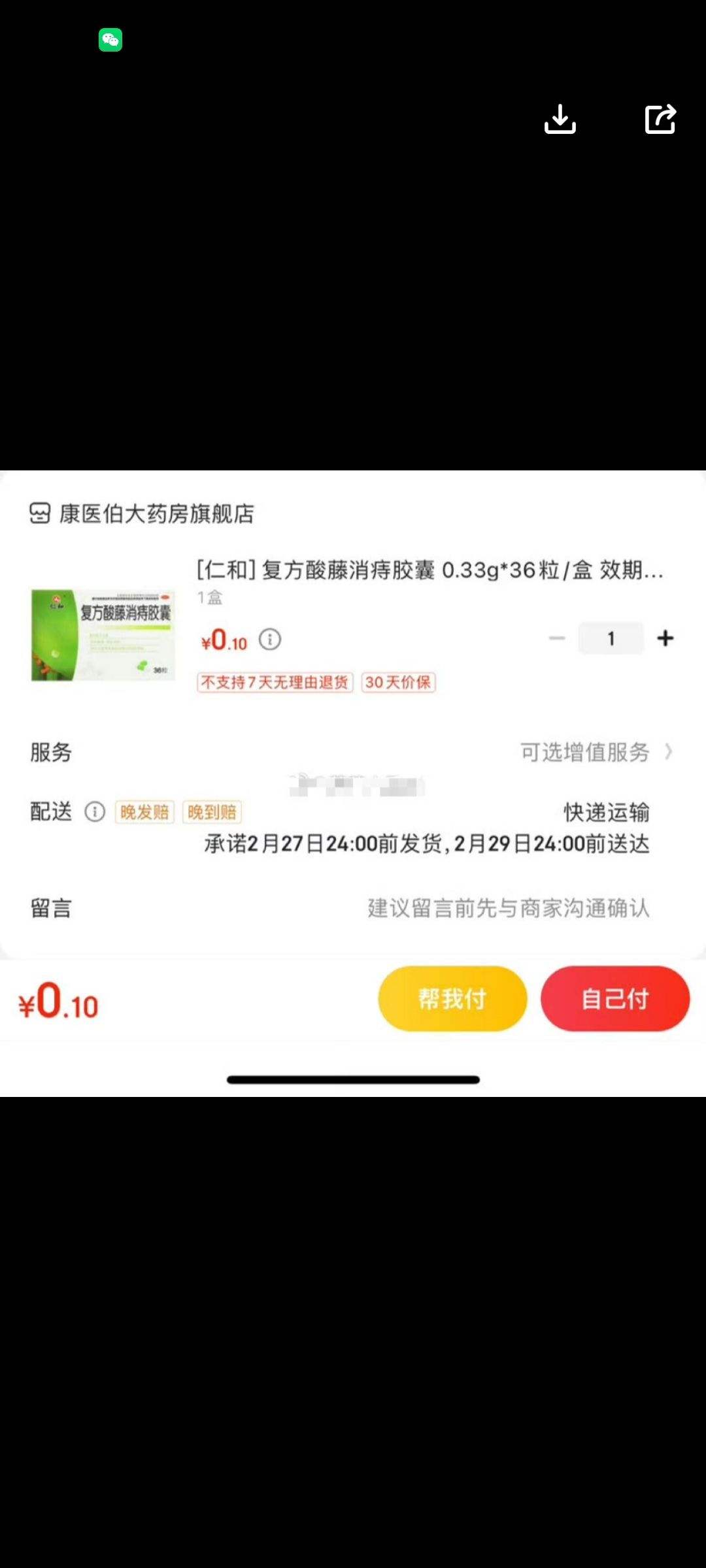Screen dimensions: 706x1568
Task: Click the store icon beside 康医伯大药房旗舰店
Action: tap(41, 514)
